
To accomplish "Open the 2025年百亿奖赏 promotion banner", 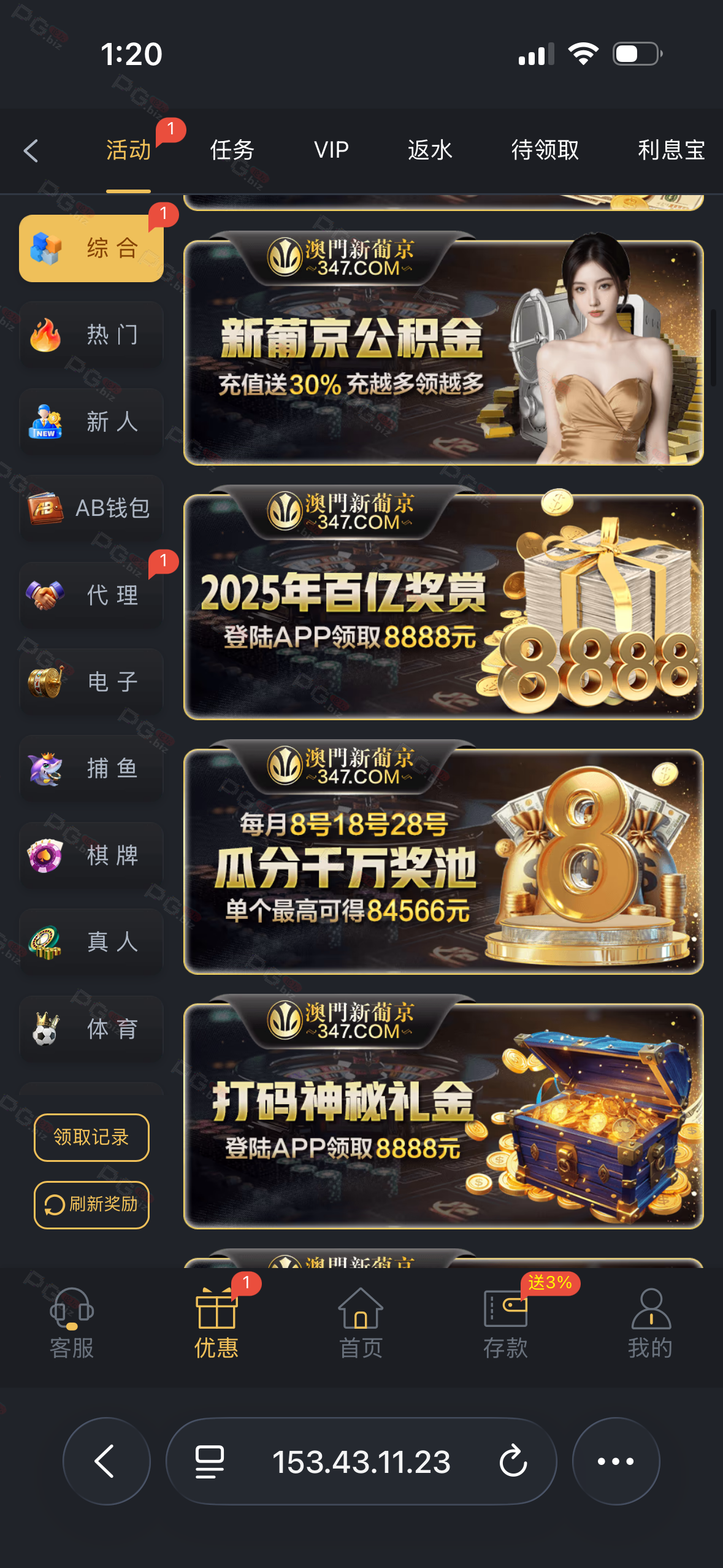I will (x=443, y=607).
